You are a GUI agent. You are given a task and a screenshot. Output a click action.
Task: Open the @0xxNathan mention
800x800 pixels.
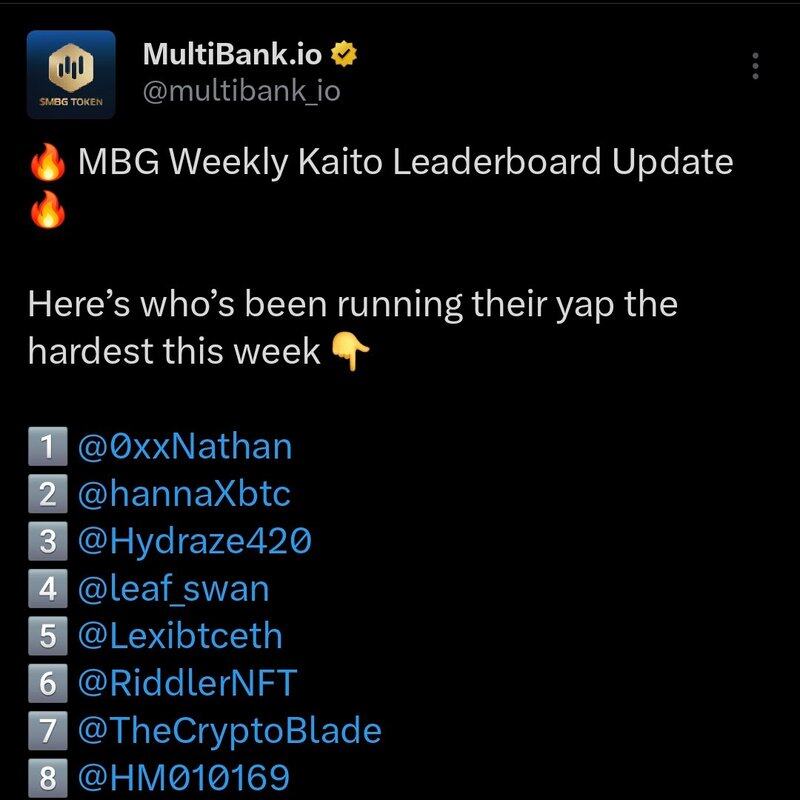click(x=184, y=445)
